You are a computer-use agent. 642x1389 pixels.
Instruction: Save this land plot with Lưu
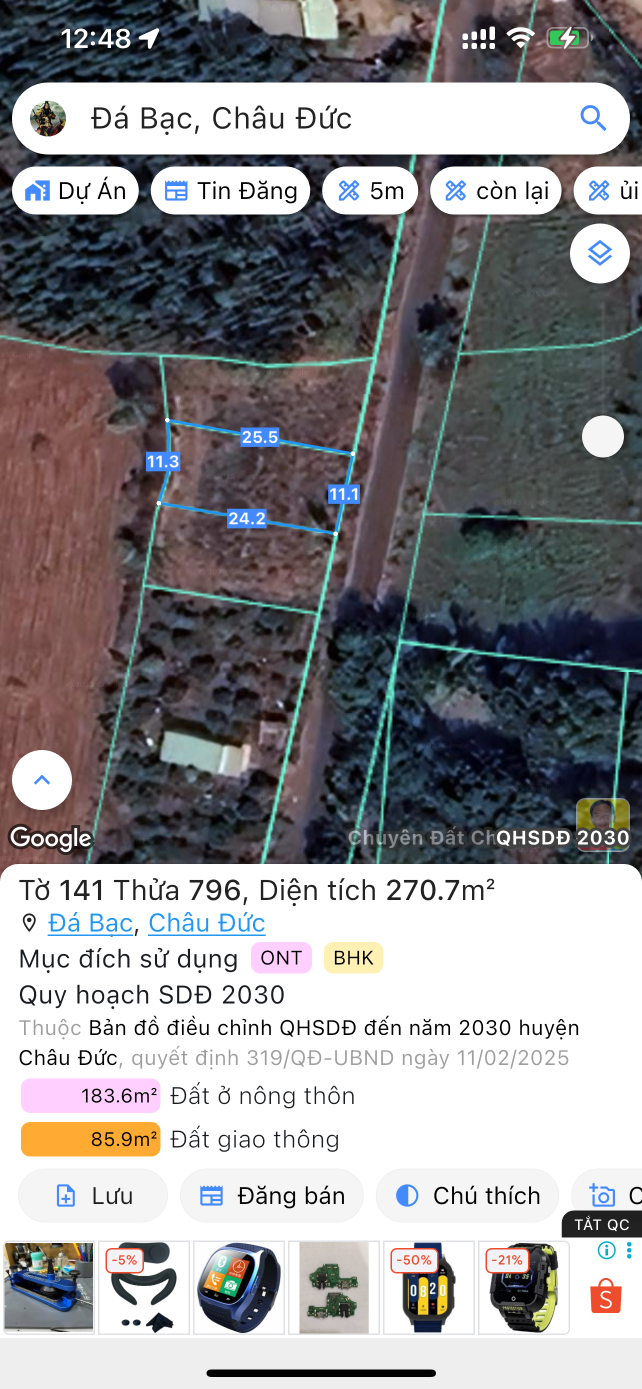pos(93,1196)
